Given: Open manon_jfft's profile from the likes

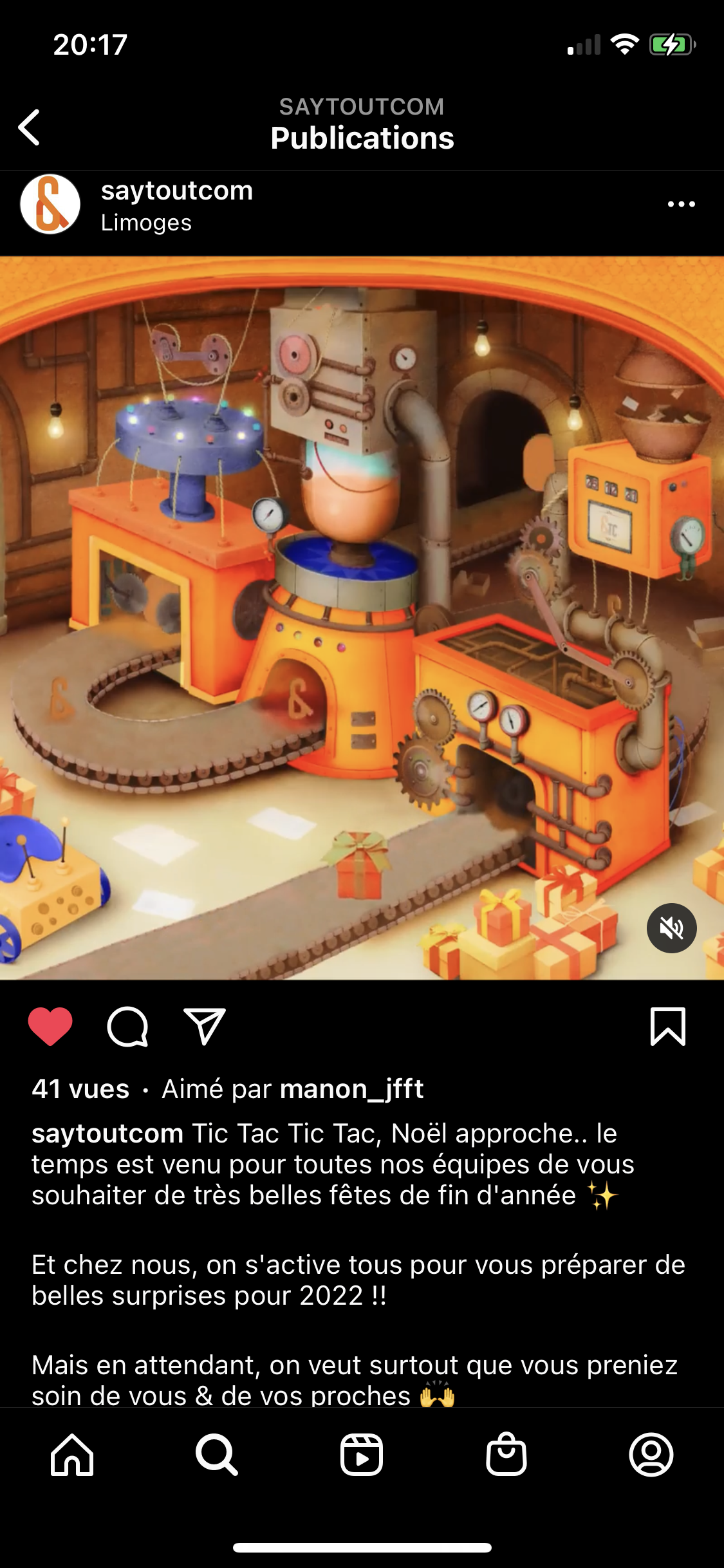Looking at the screenshot, I should click(x=351, y=1089).
